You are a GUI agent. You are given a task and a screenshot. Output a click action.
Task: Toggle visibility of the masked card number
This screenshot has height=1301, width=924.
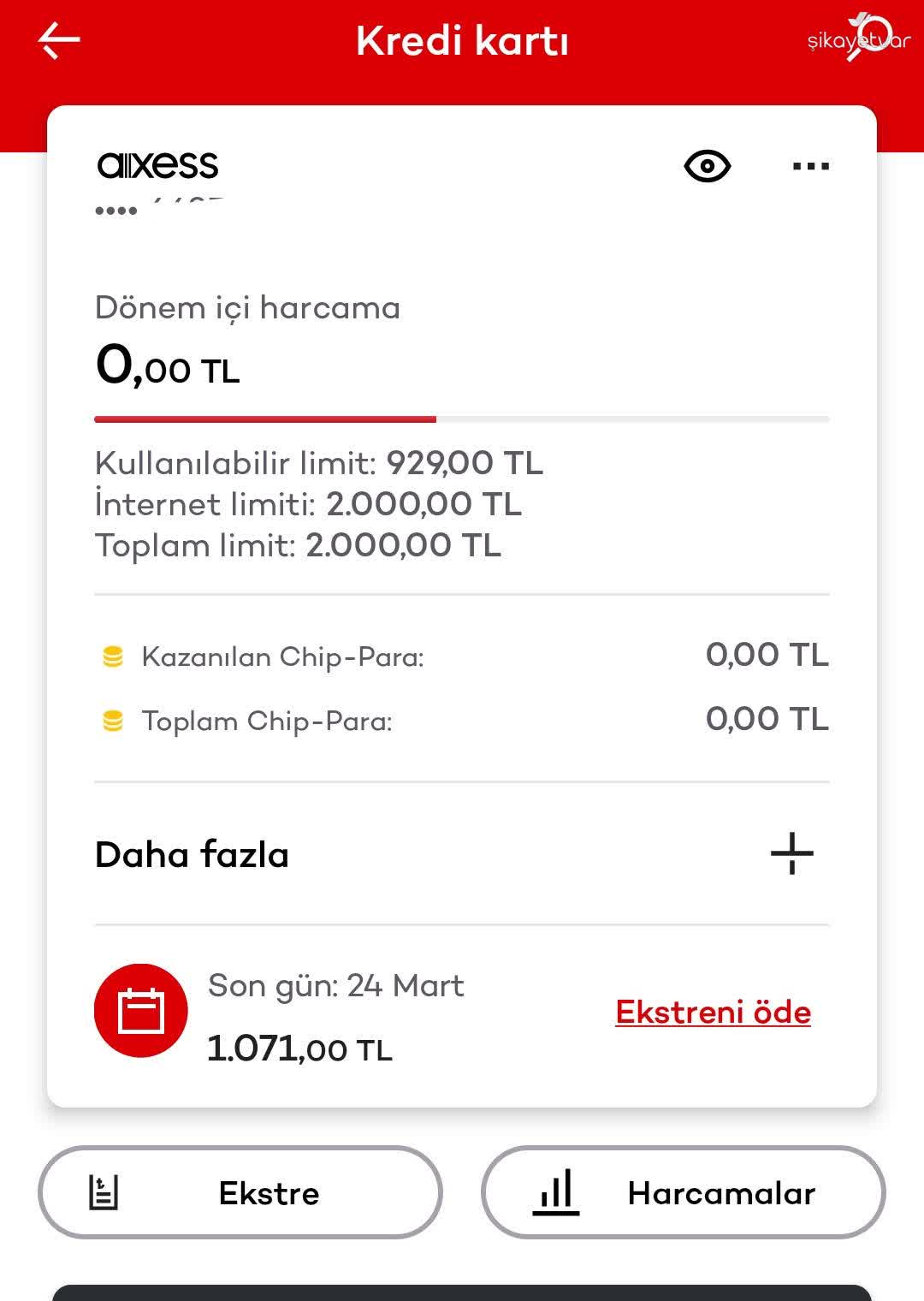tap(708, 165)
